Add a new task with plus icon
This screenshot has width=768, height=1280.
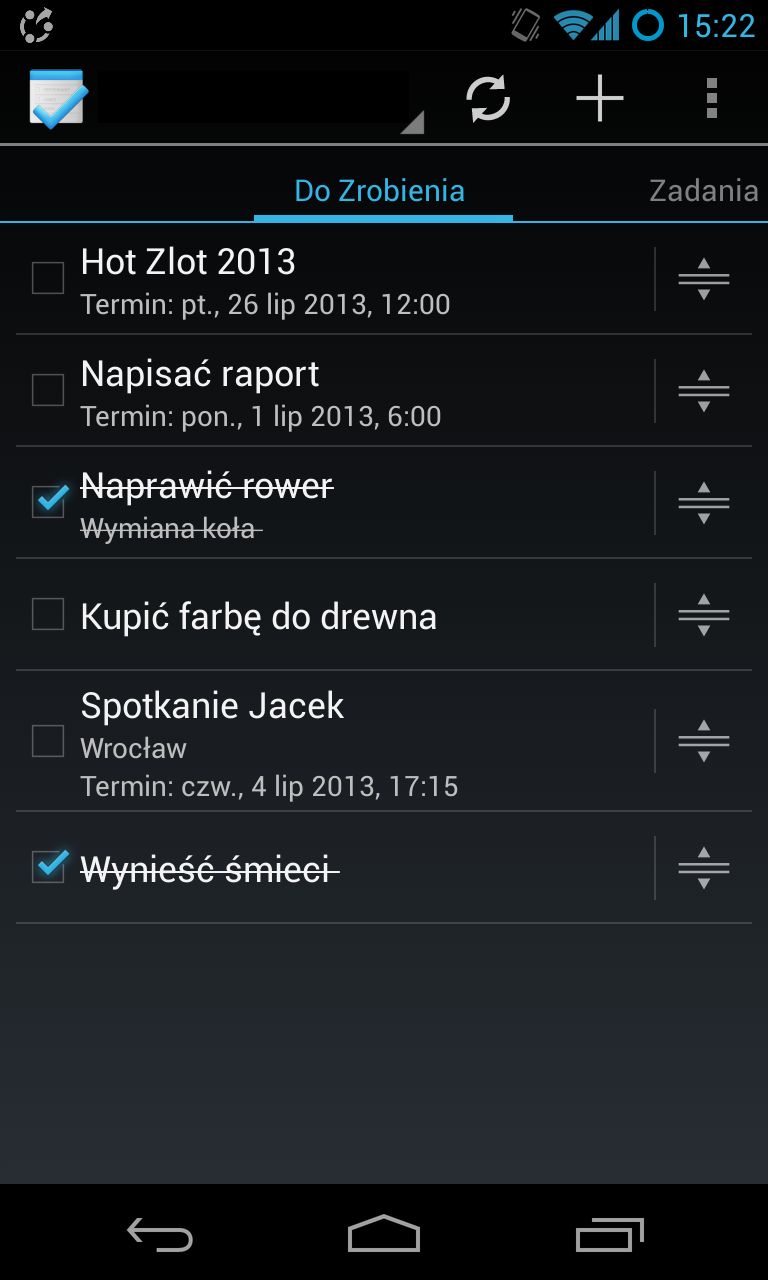[600, 98]
